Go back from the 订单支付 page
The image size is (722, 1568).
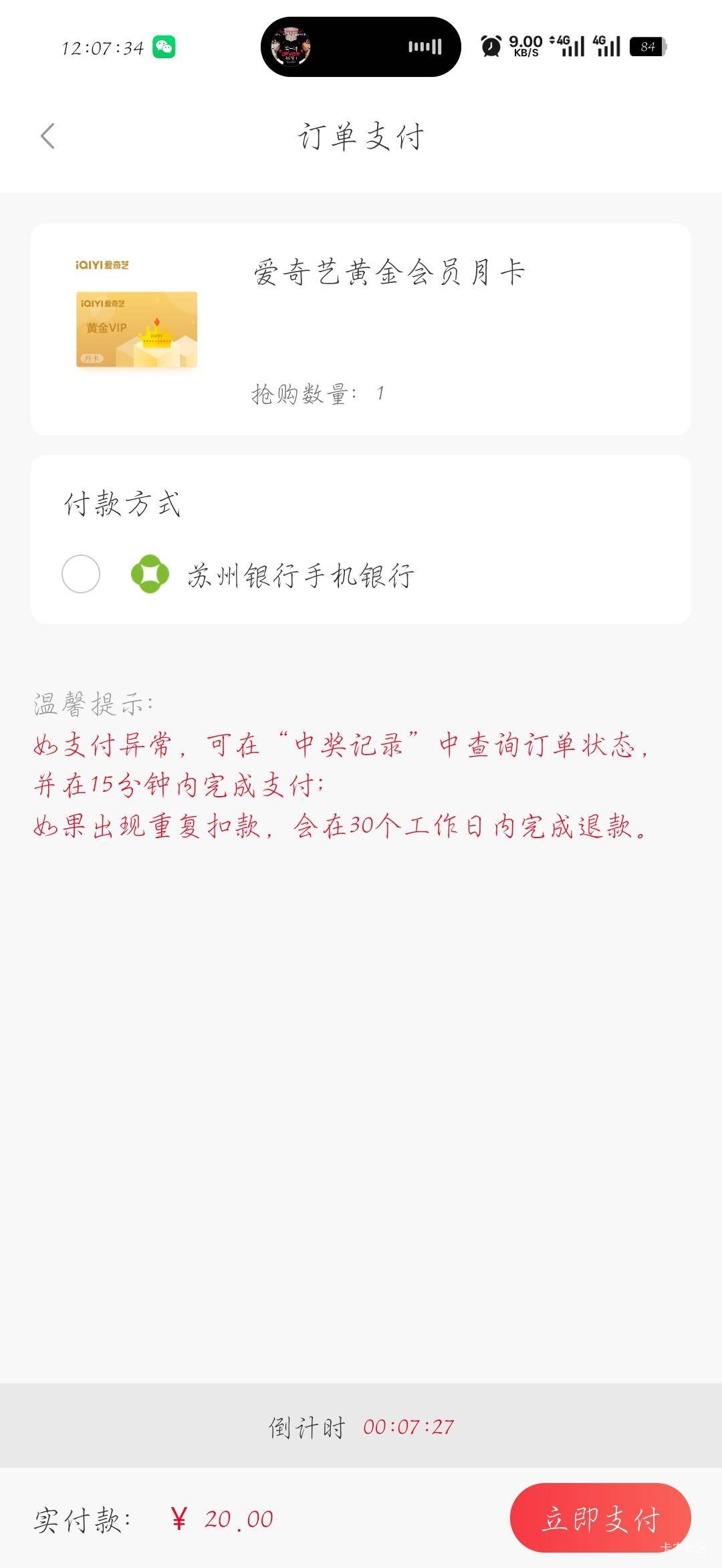tap(47, 136)
